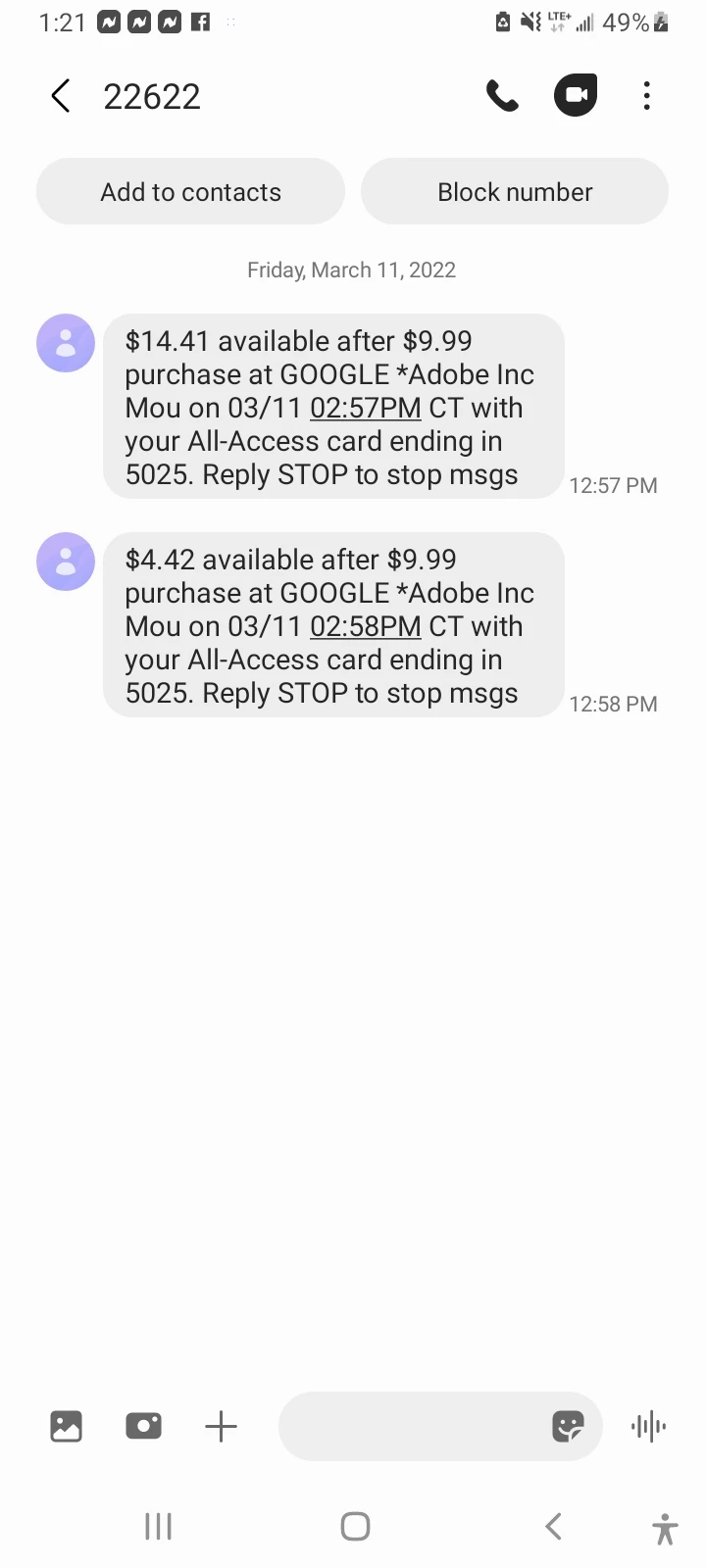Go to the home screen
706x1568 pixels.
(x=355, y=1526)
